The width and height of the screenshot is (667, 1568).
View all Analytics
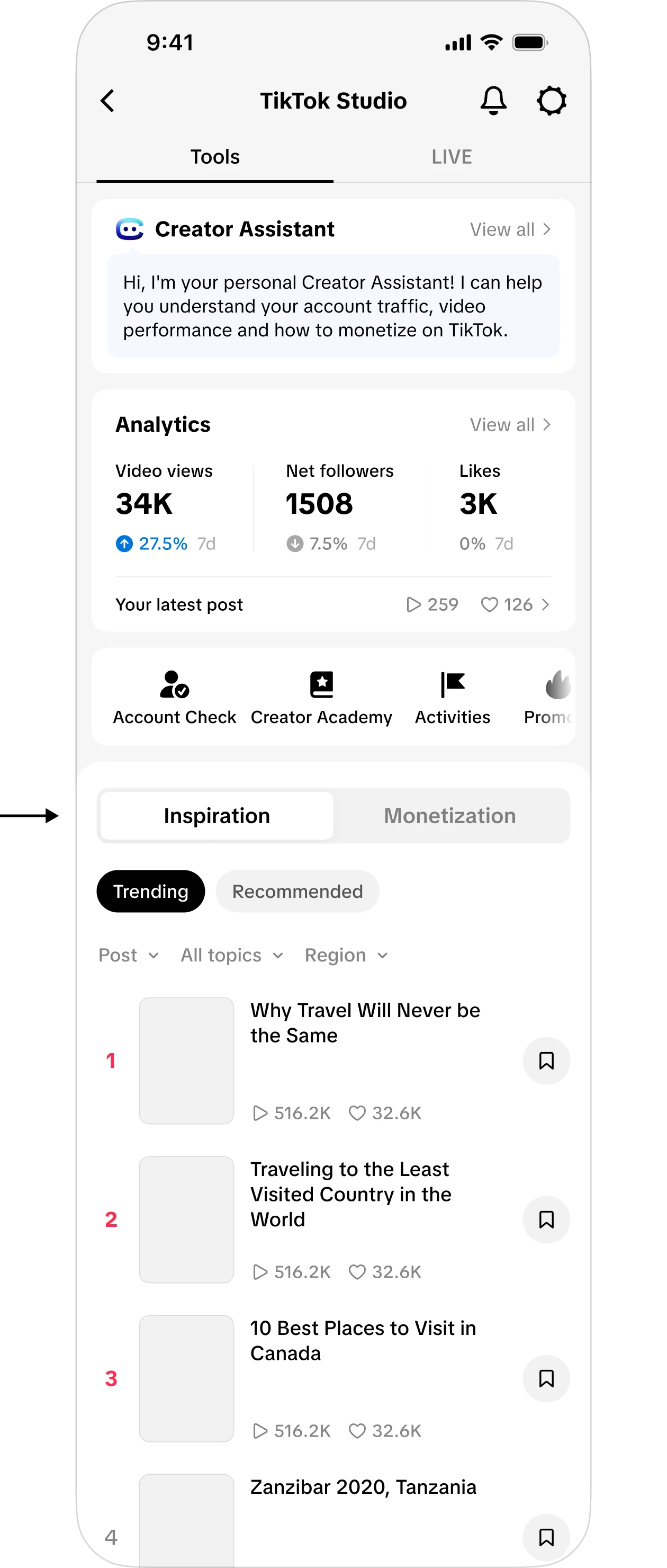point(510,425)
